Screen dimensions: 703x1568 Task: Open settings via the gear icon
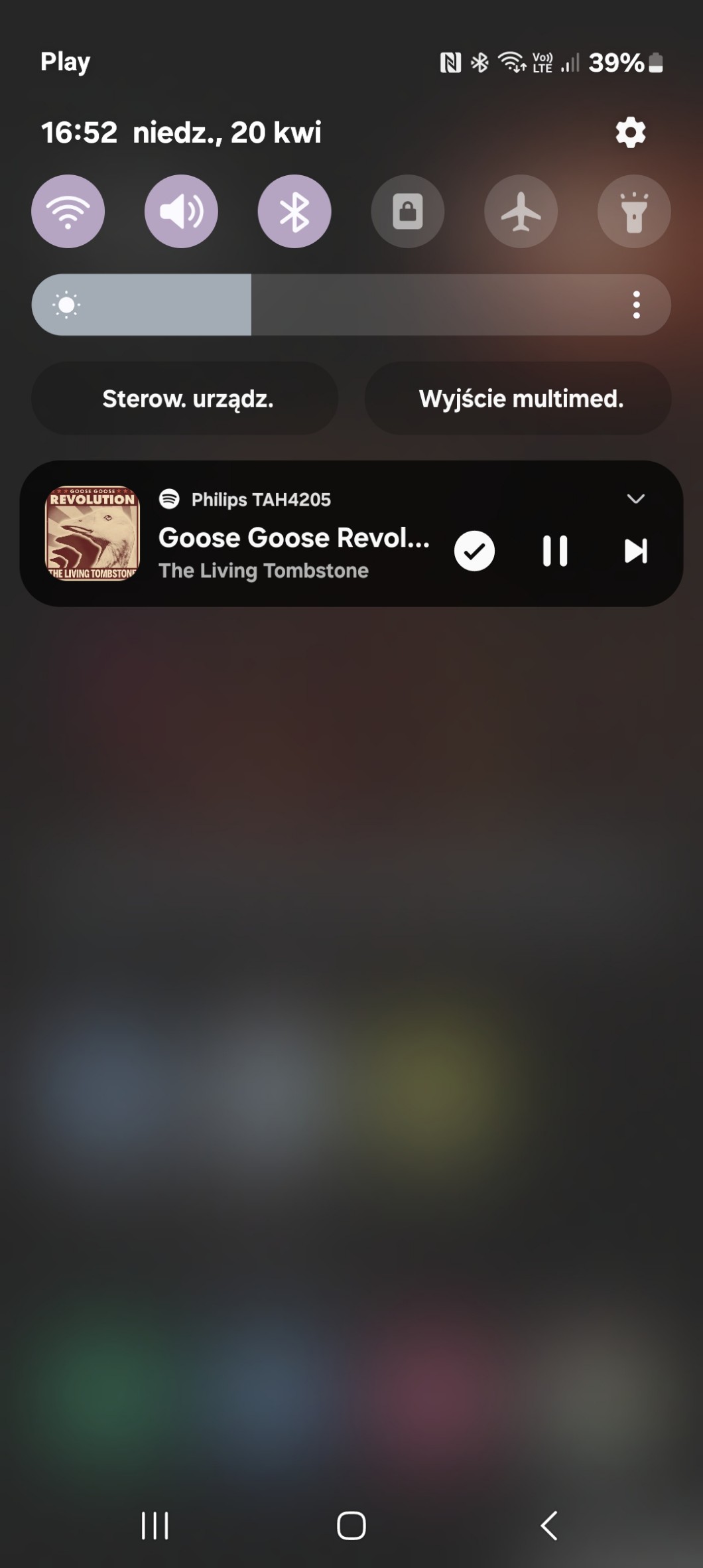[630, 133]
